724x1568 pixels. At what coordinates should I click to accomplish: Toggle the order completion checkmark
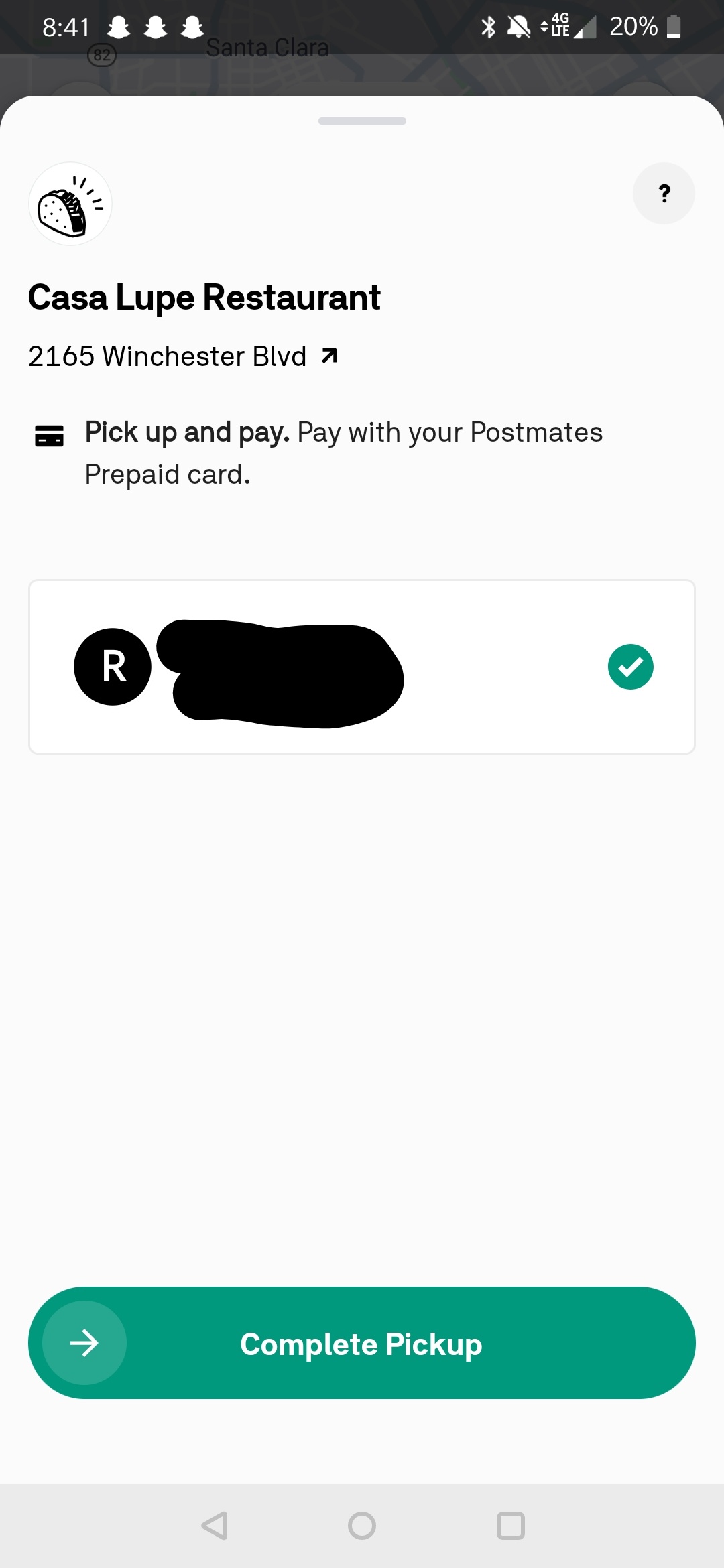click(x=630, y=666)
